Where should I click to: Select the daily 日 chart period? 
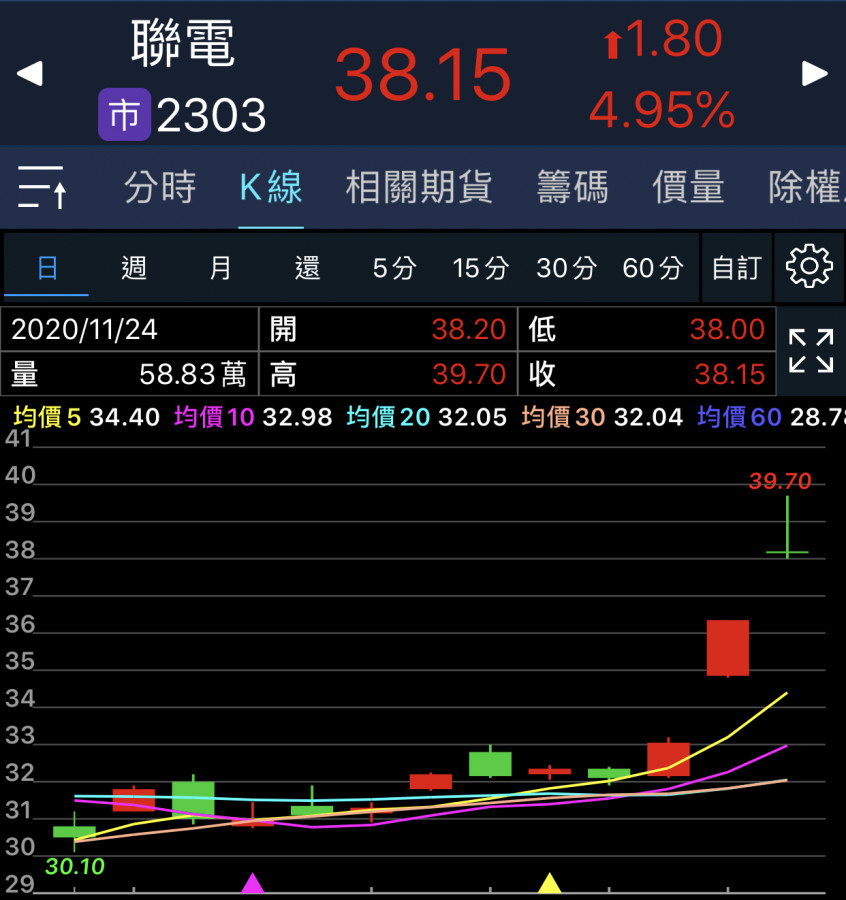(47, 267)
